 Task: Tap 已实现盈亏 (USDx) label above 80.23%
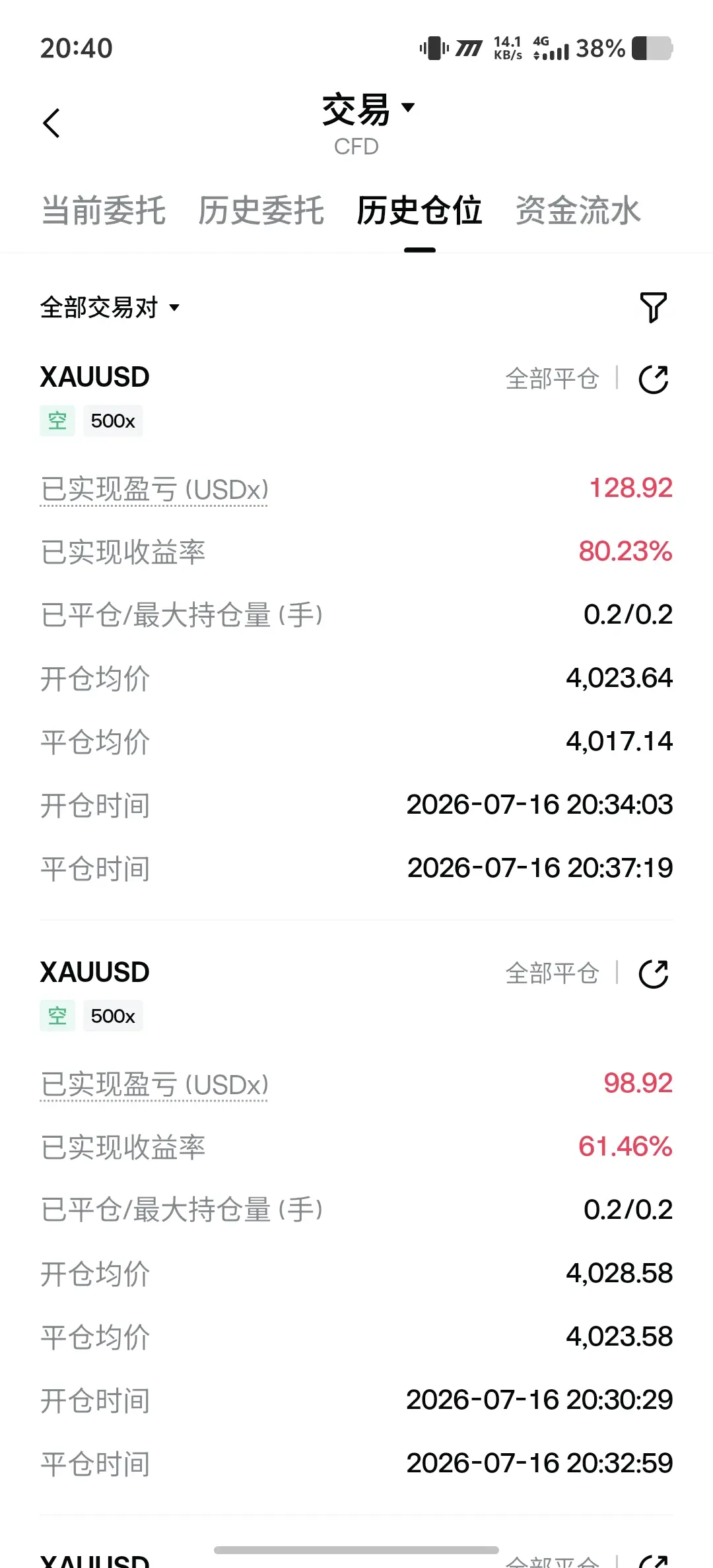154,490
